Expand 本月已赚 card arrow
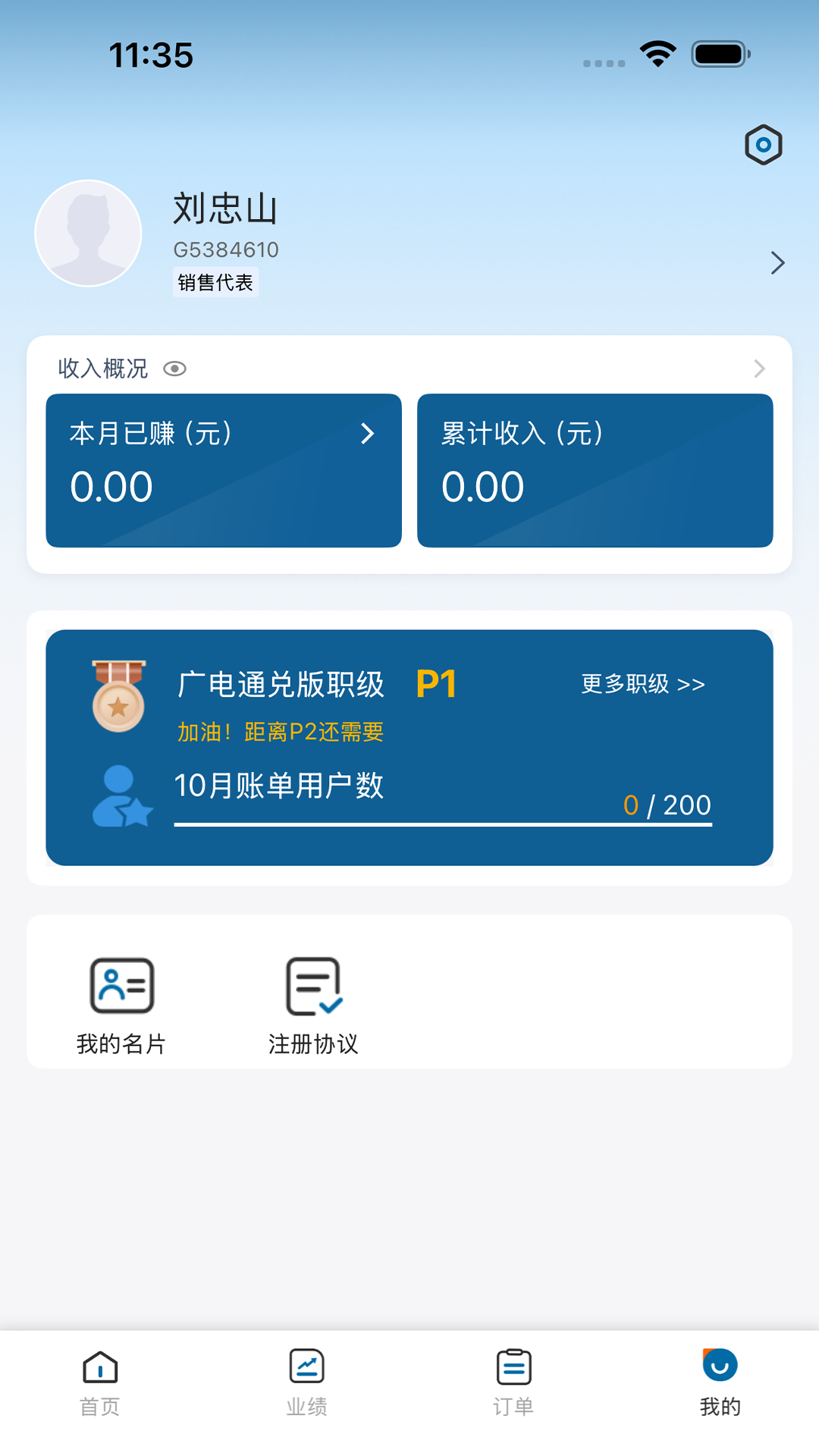Viewport: 819px width, 1456px height. [x=369, y=434]
